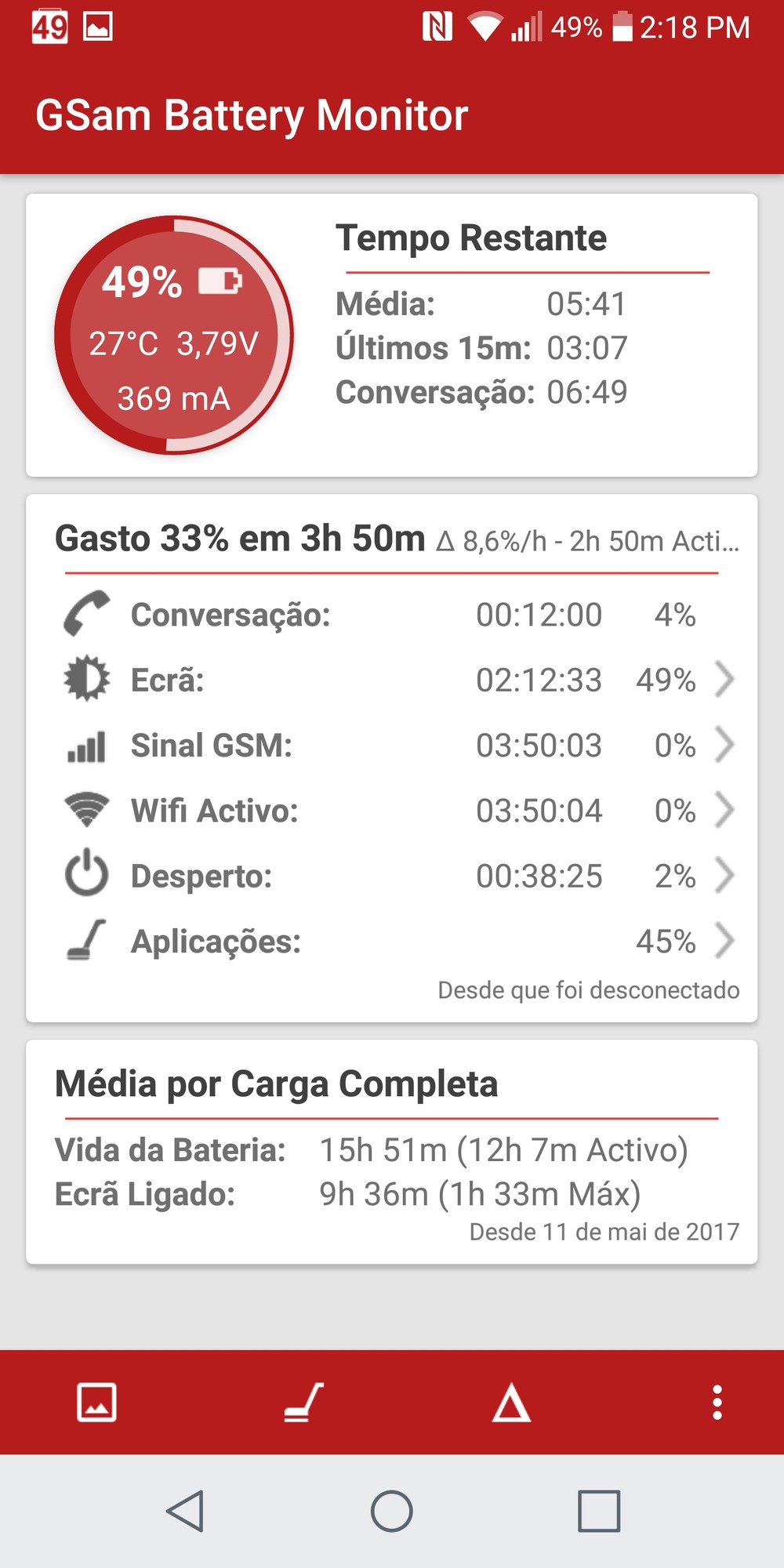784x1568 pixels.
Task: Open the three-dot overflow menu
Action: pyautogui.click(x=717, y=1402)
